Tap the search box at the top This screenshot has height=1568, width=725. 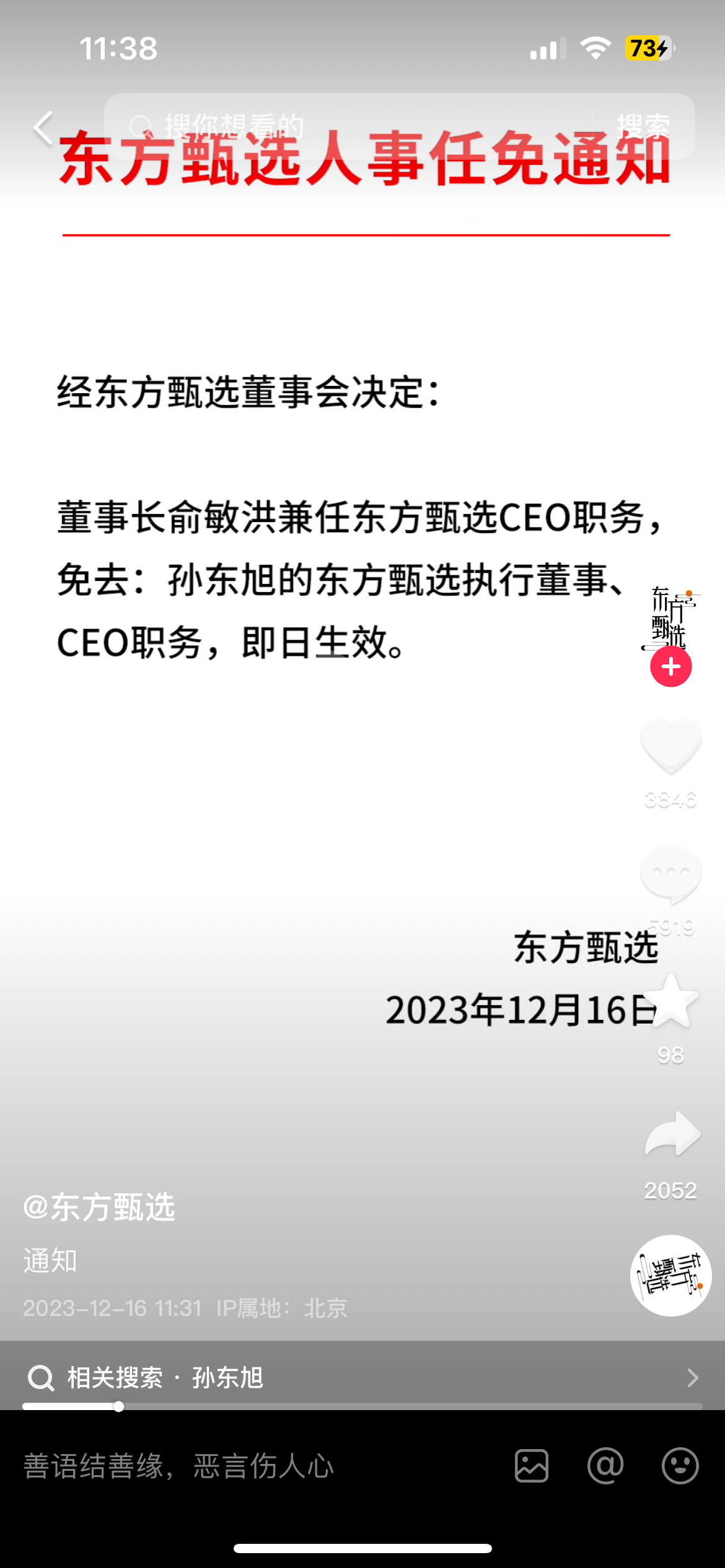[x=347, y=126]
